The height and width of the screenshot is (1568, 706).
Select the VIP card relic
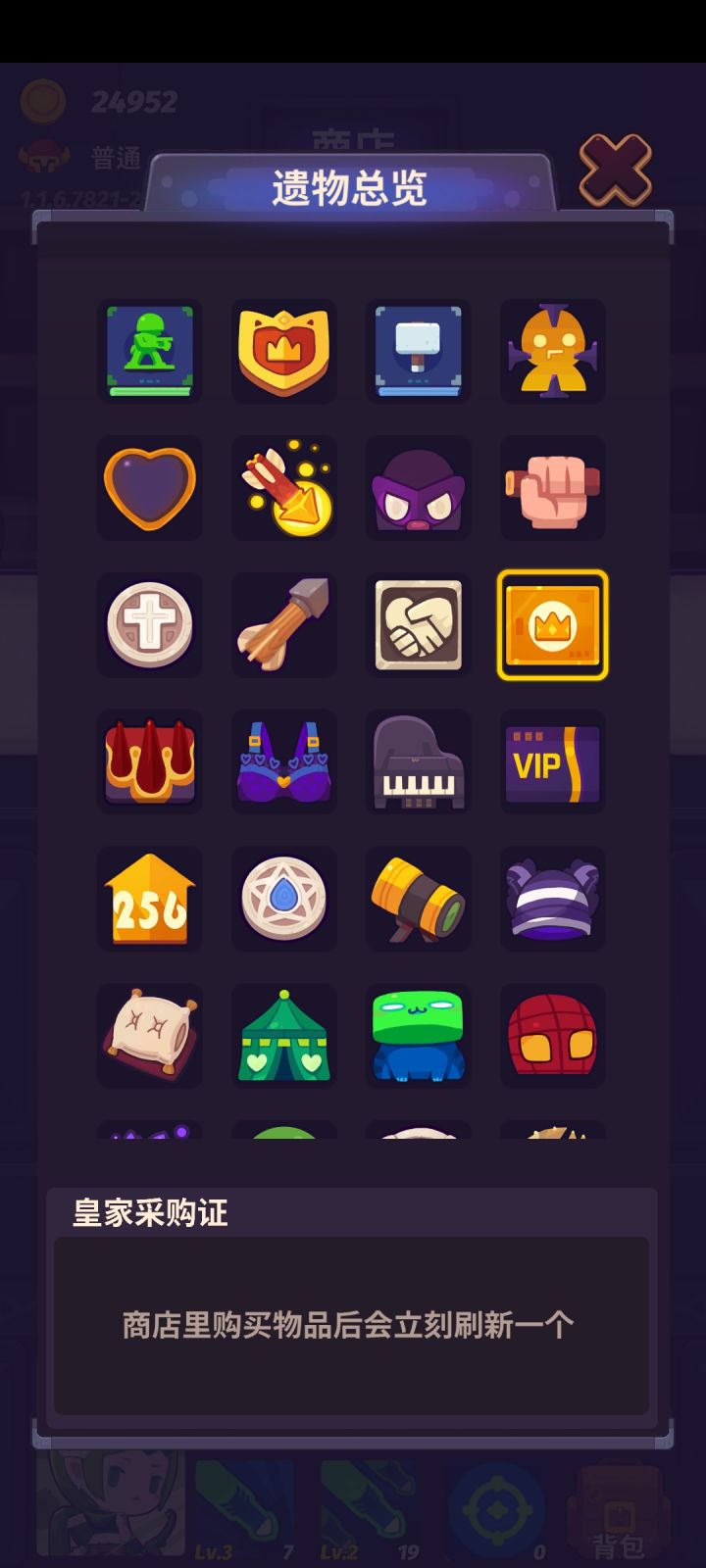pyautogui.click(x=552, y=762)
